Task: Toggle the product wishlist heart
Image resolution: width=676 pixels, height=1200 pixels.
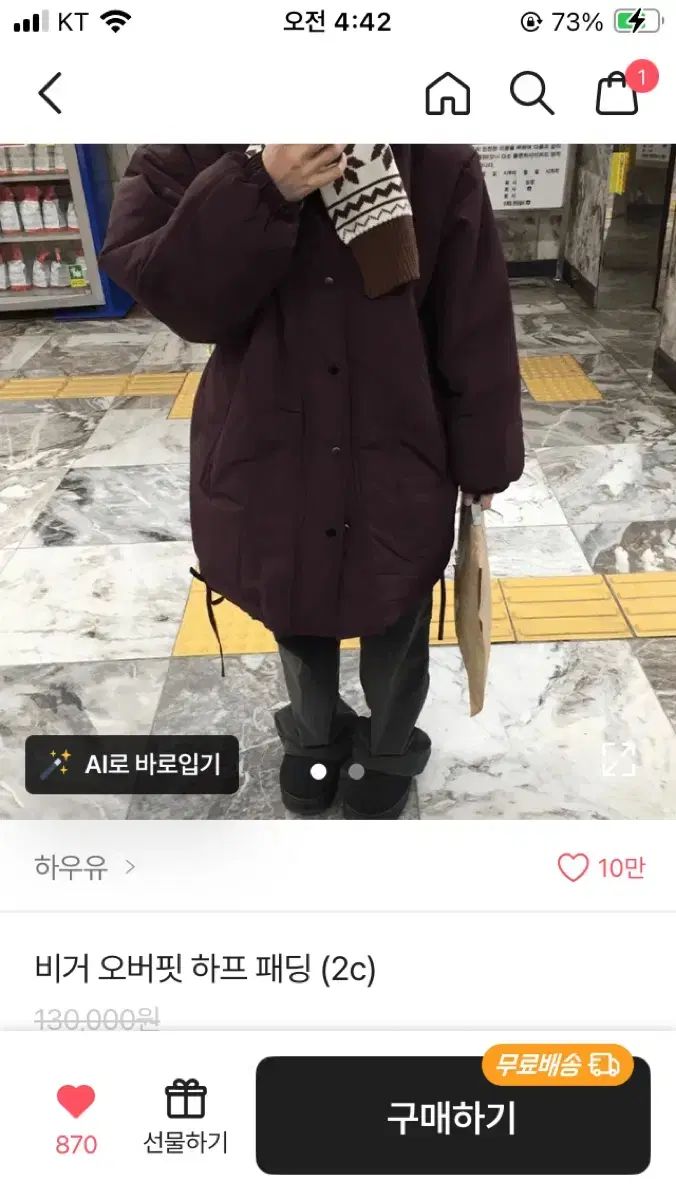Action: click(76, 1102)
